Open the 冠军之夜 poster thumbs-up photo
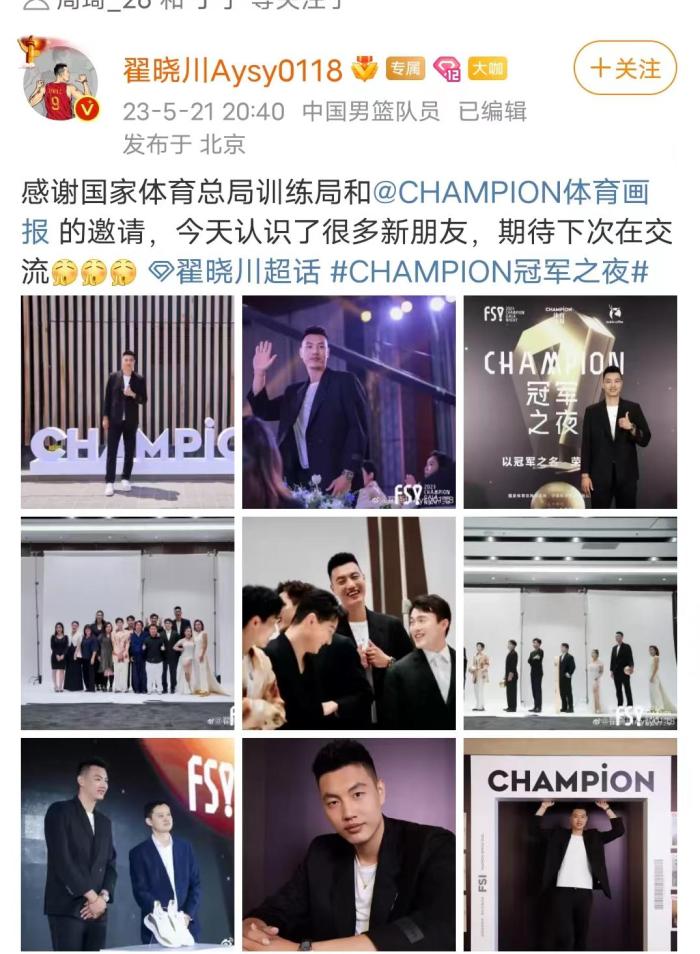 pyautogui.click(x=570, y=402)
